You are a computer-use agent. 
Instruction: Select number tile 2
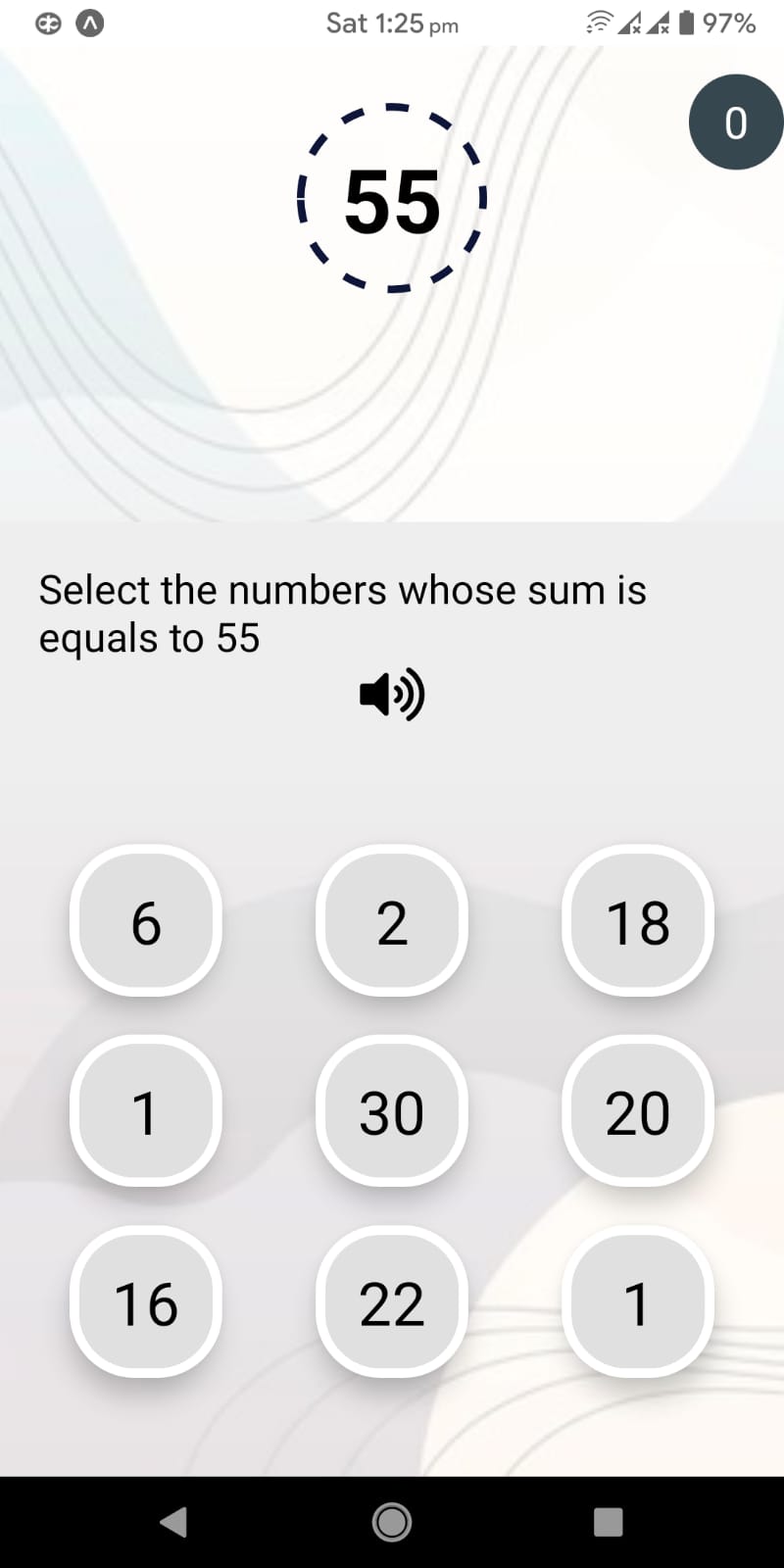(391, 919)
